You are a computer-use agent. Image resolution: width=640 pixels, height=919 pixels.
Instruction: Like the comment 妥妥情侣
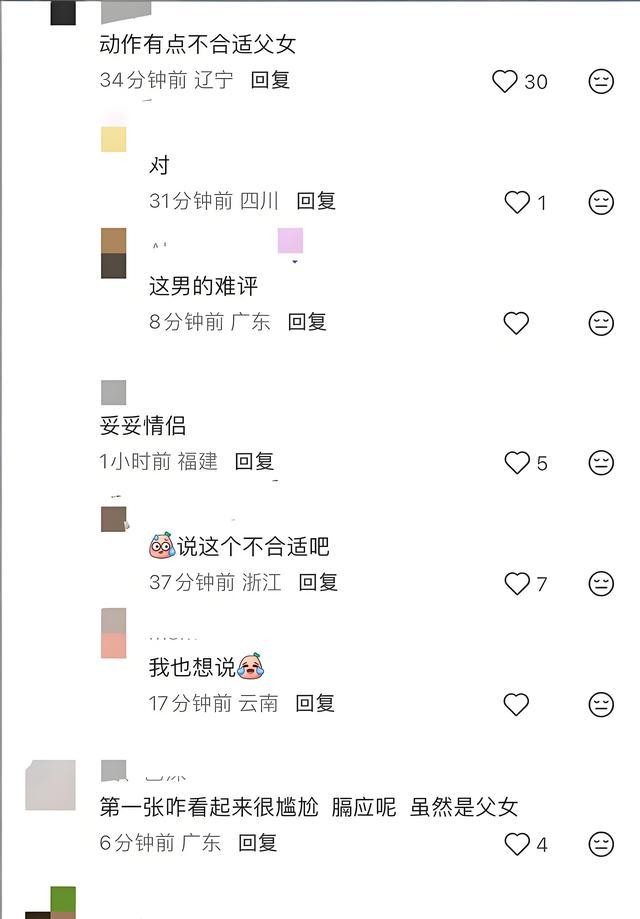click(x=517, y=462)
